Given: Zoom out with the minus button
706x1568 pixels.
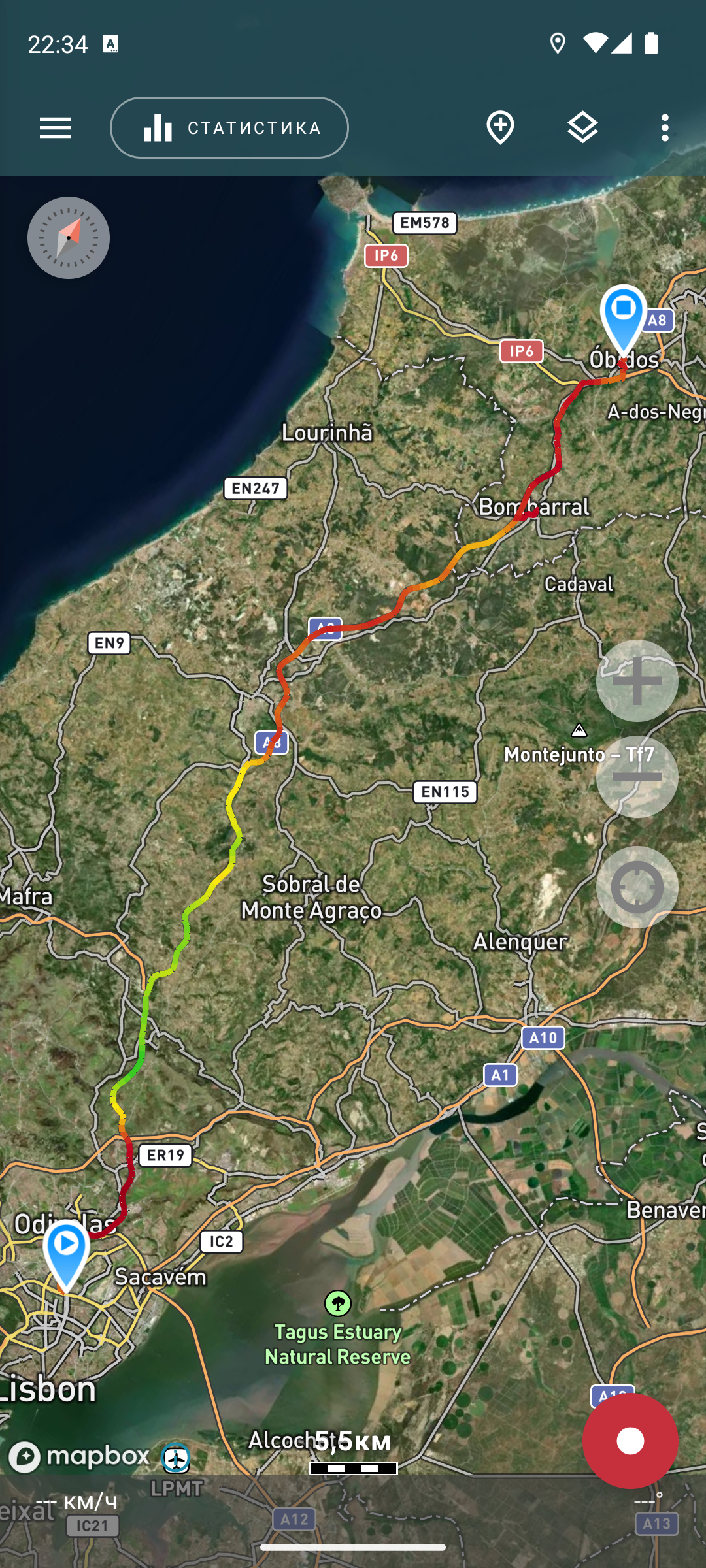Looking at the screenshot, I should tap(637, 777).
